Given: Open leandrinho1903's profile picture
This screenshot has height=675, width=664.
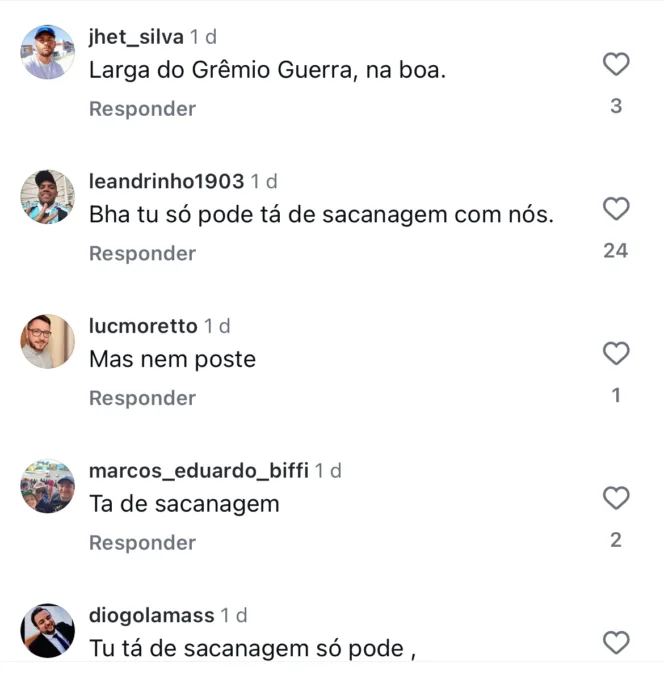Looking at the screenshot, I should (x=48, y=196).
